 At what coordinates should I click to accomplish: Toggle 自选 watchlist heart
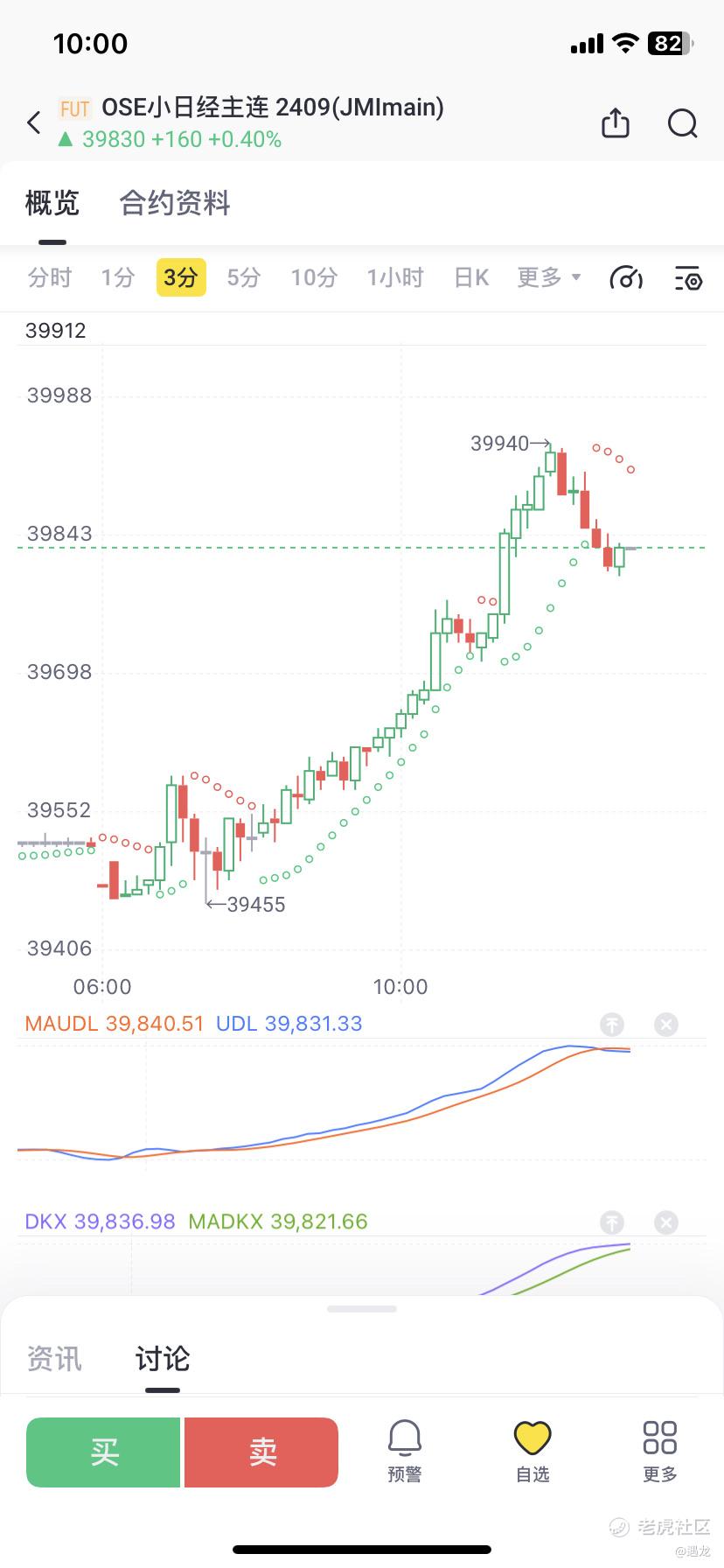(x=532, y=1452)
